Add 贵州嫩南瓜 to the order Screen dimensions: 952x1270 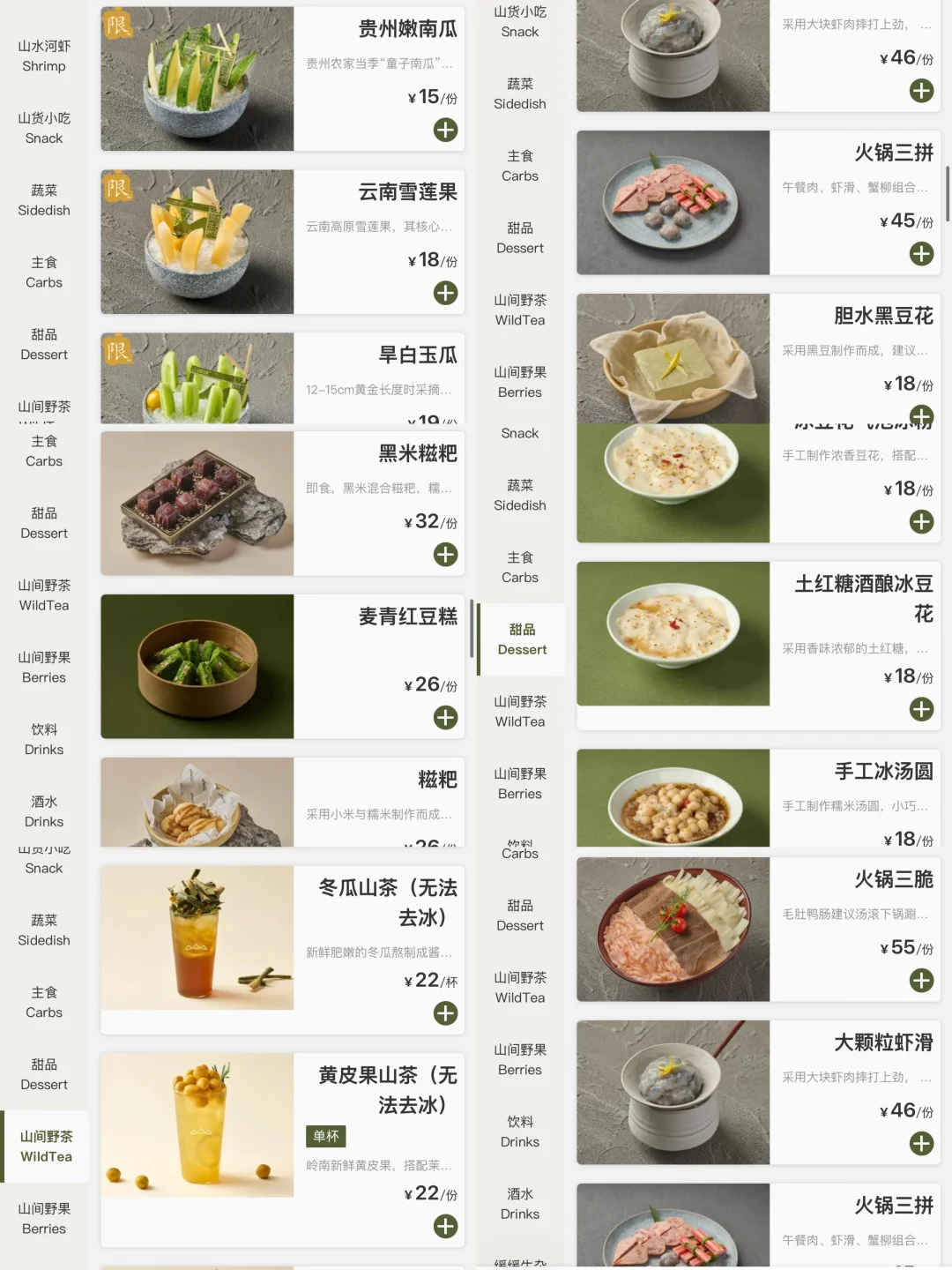pyautogui.click(x=445, y=130)
